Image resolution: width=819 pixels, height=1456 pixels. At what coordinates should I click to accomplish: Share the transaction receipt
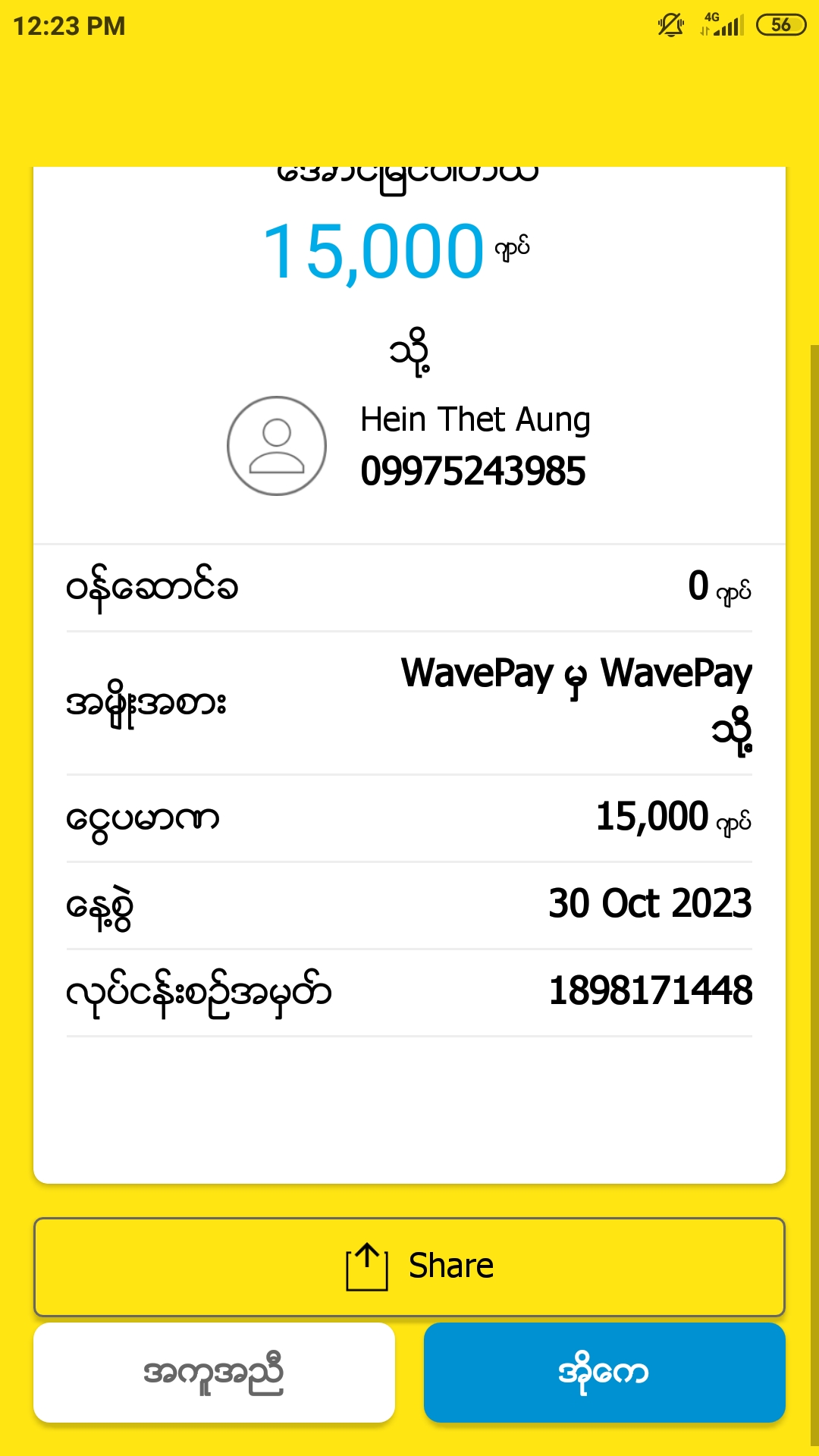tap(409, 1266)
